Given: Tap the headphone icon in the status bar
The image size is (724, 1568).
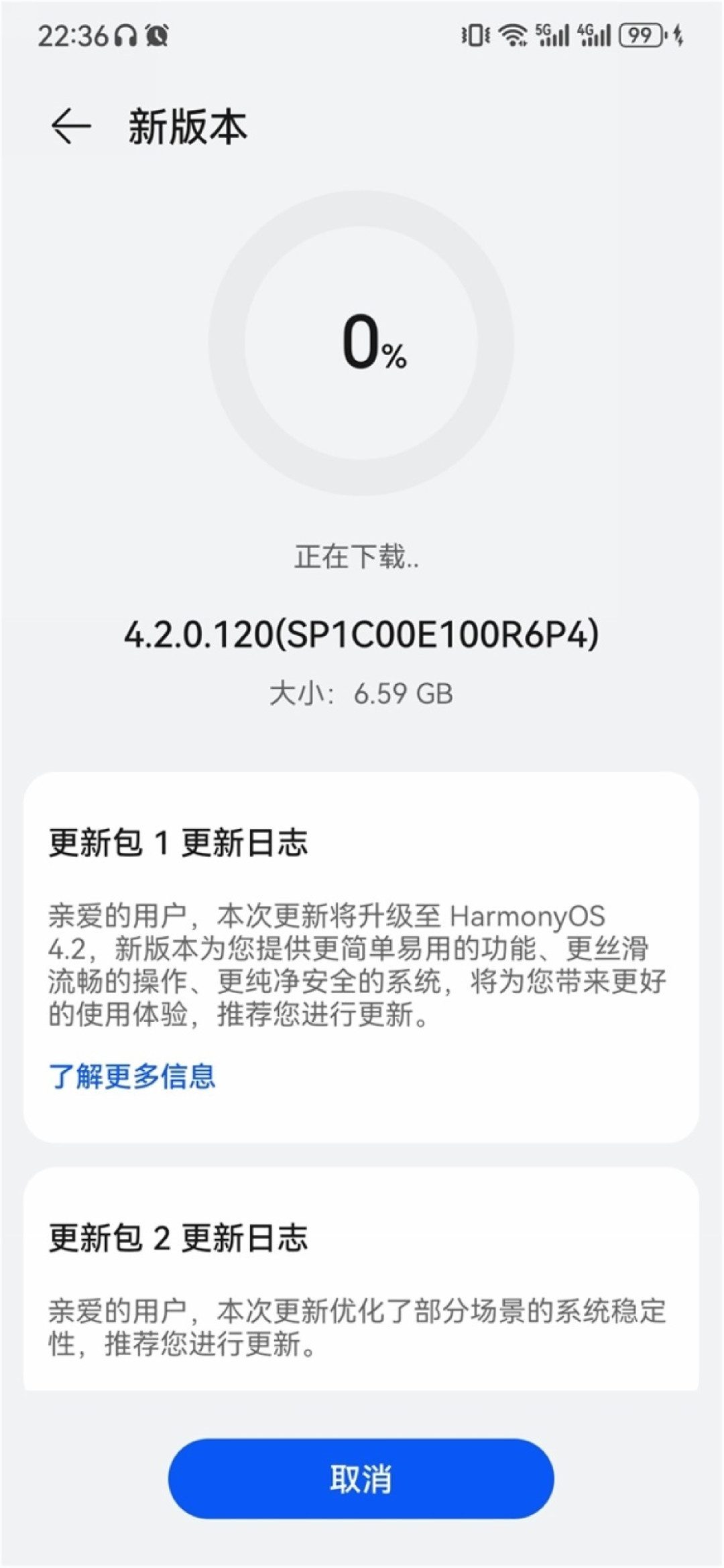Looking at the screenshot, I should (124, 37).
